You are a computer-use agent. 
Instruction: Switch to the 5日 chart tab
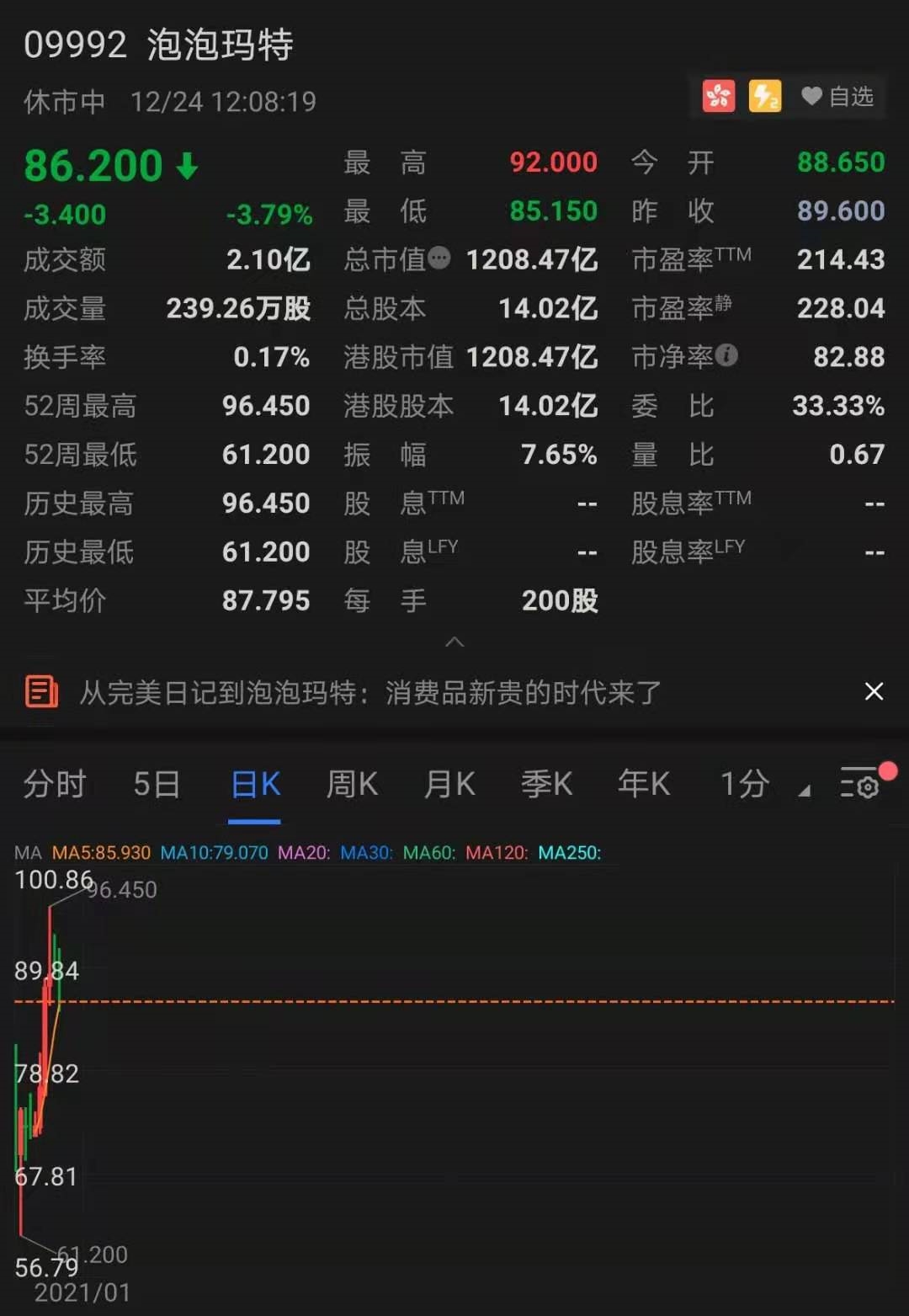[x=157, y=785]
